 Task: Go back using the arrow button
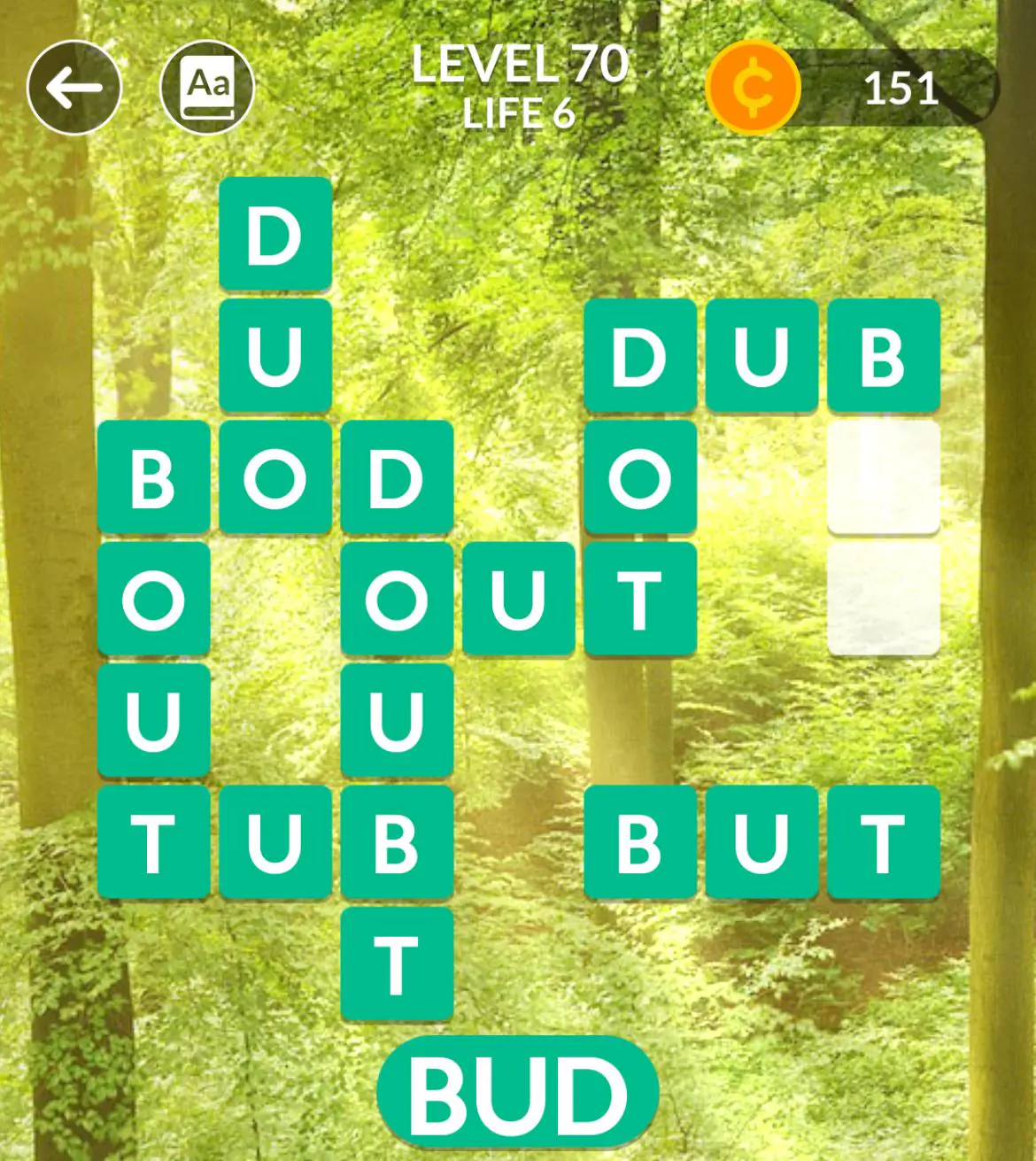point(73,88)
